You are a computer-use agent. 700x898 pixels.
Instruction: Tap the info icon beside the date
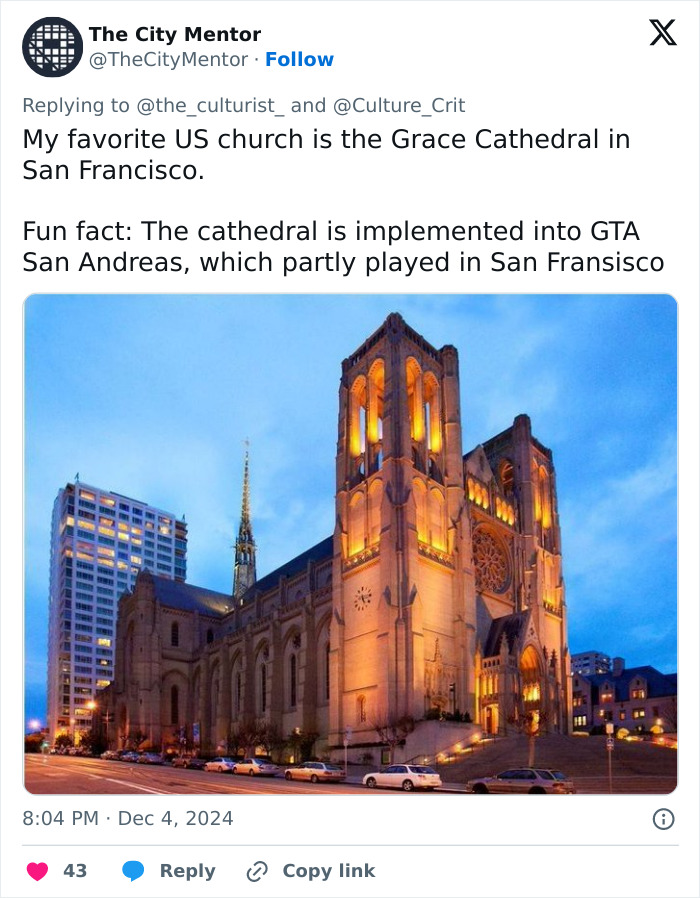coord(662,819)
